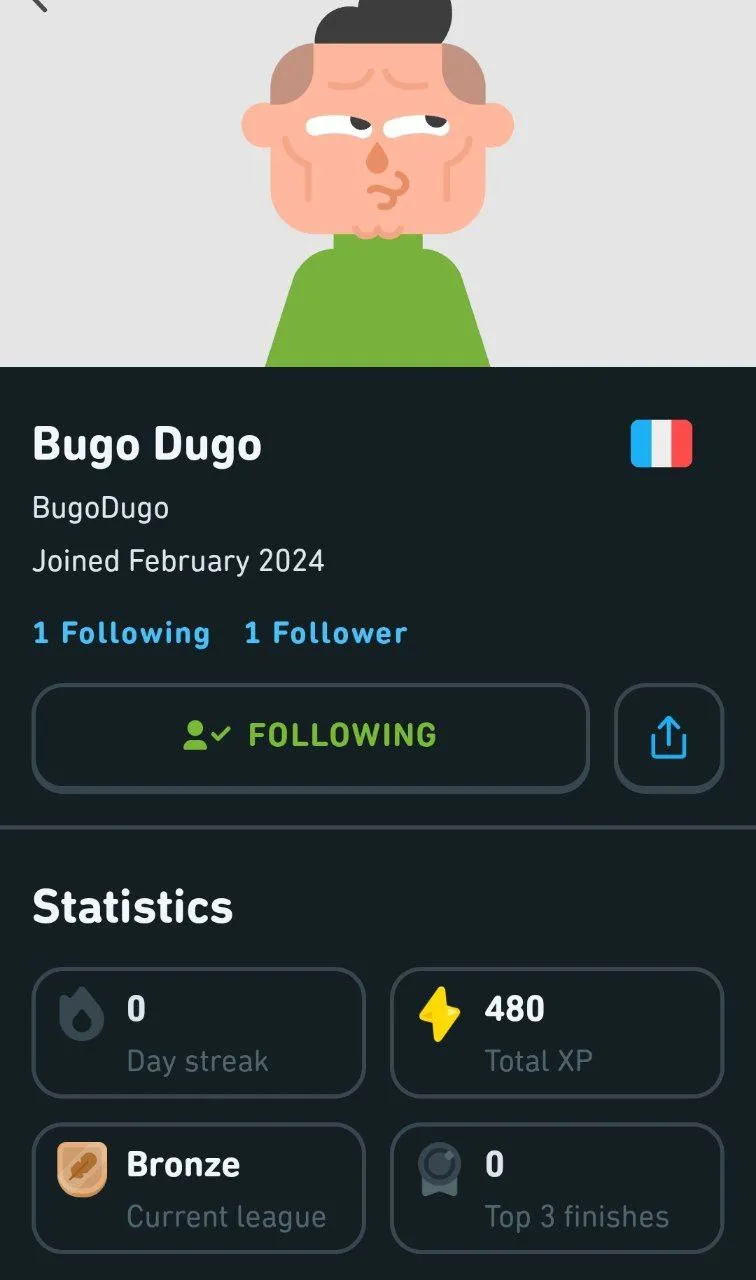Image resolution: width=756 pixels, height=1280 pixels.
Task: Open the share profile icon
Action: click(669, 738)
